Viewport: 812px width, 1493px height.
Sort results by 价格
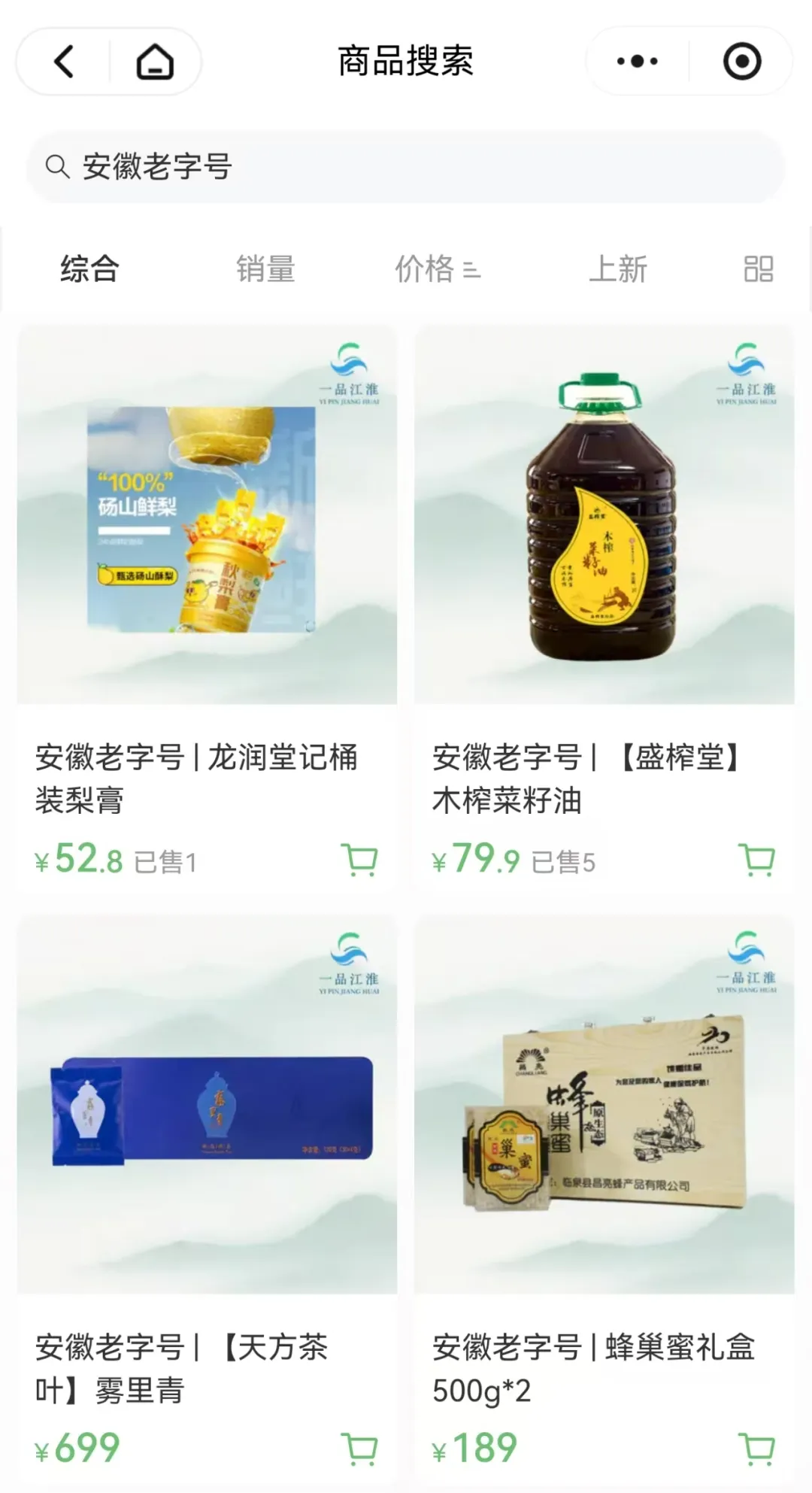coord(437,269)
